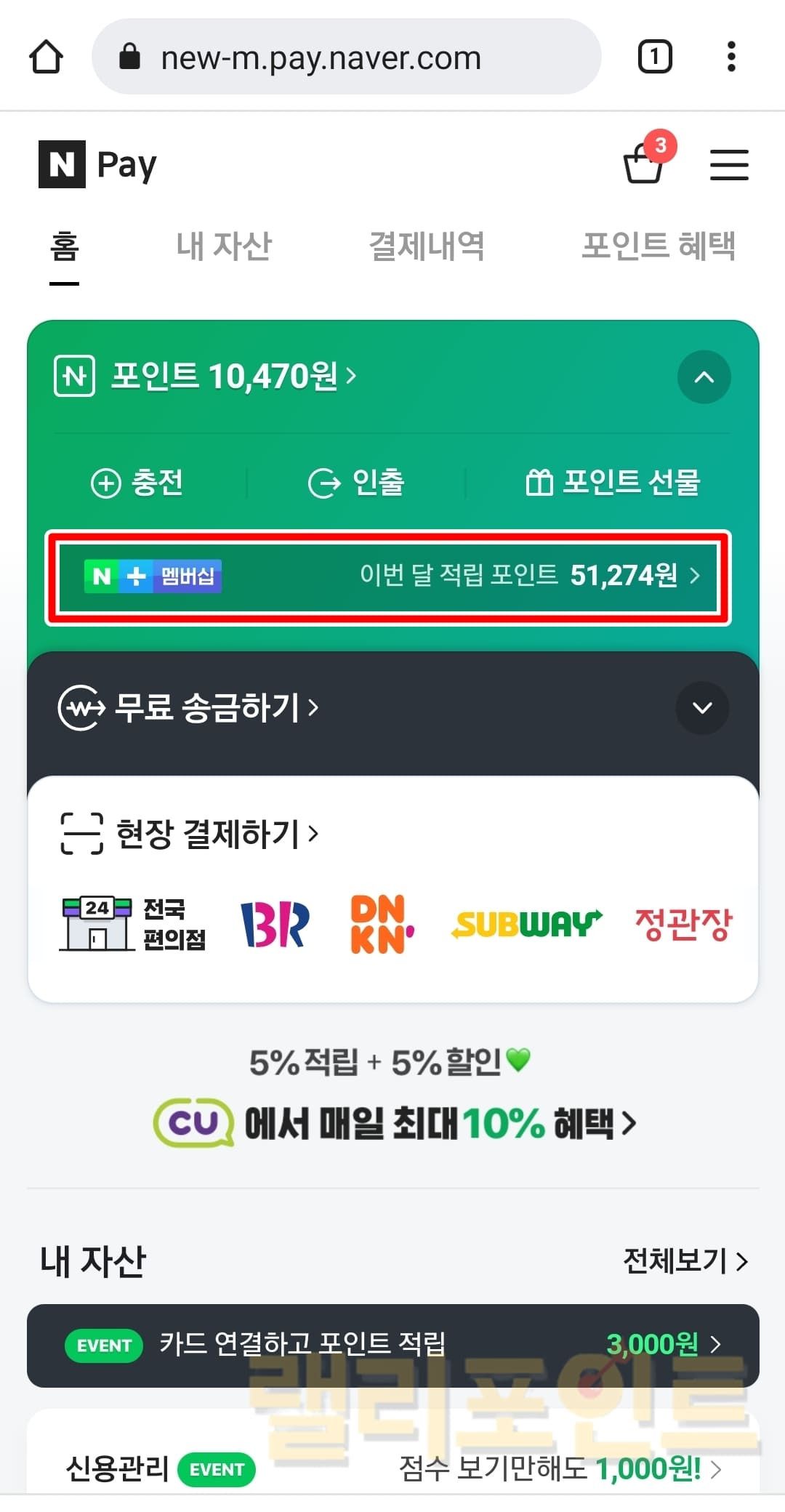785x1512 pixels.
Task: Switch to the 결제내역 tab
Action: tap(427, 246)
